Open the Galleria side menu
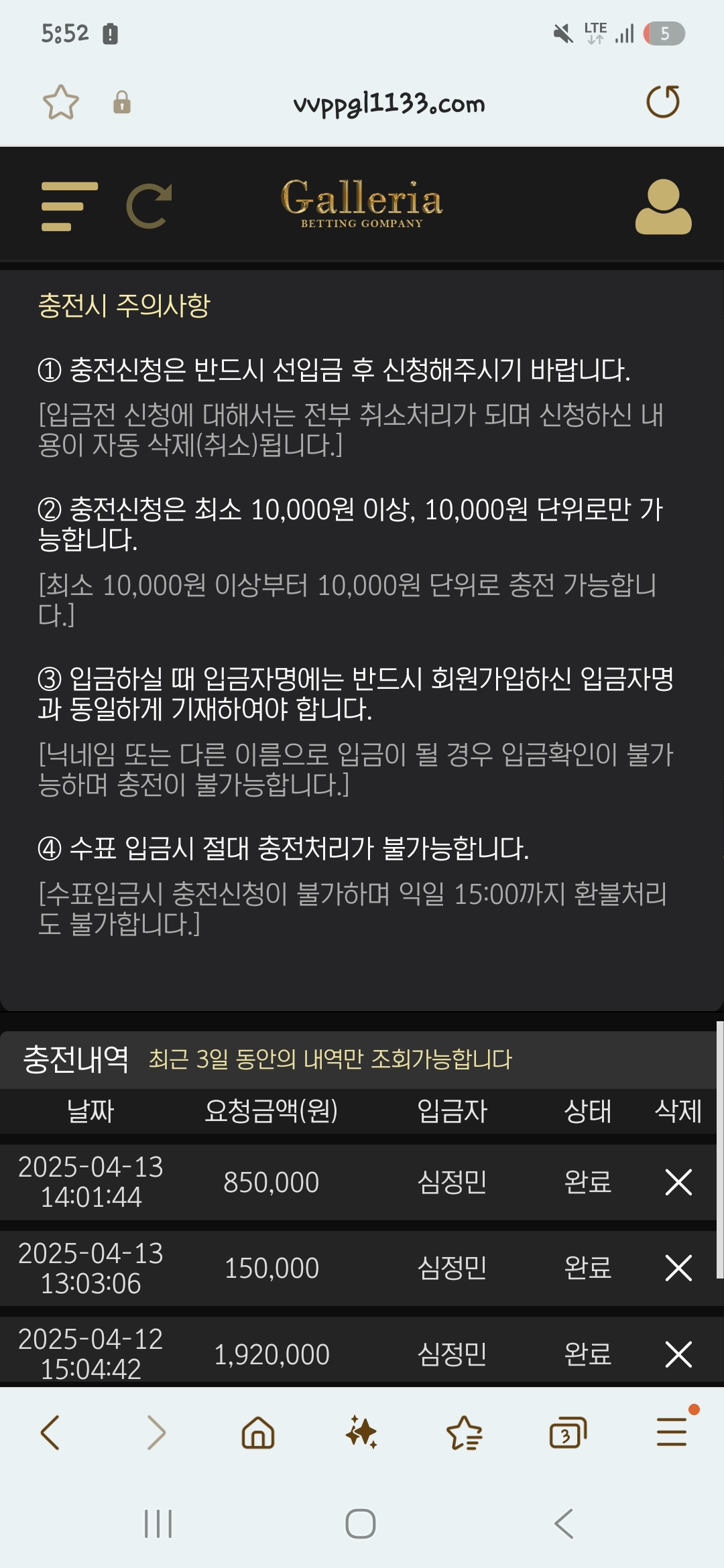The width and height of the screenshot is (724, 1568). [x=68, y=206]
